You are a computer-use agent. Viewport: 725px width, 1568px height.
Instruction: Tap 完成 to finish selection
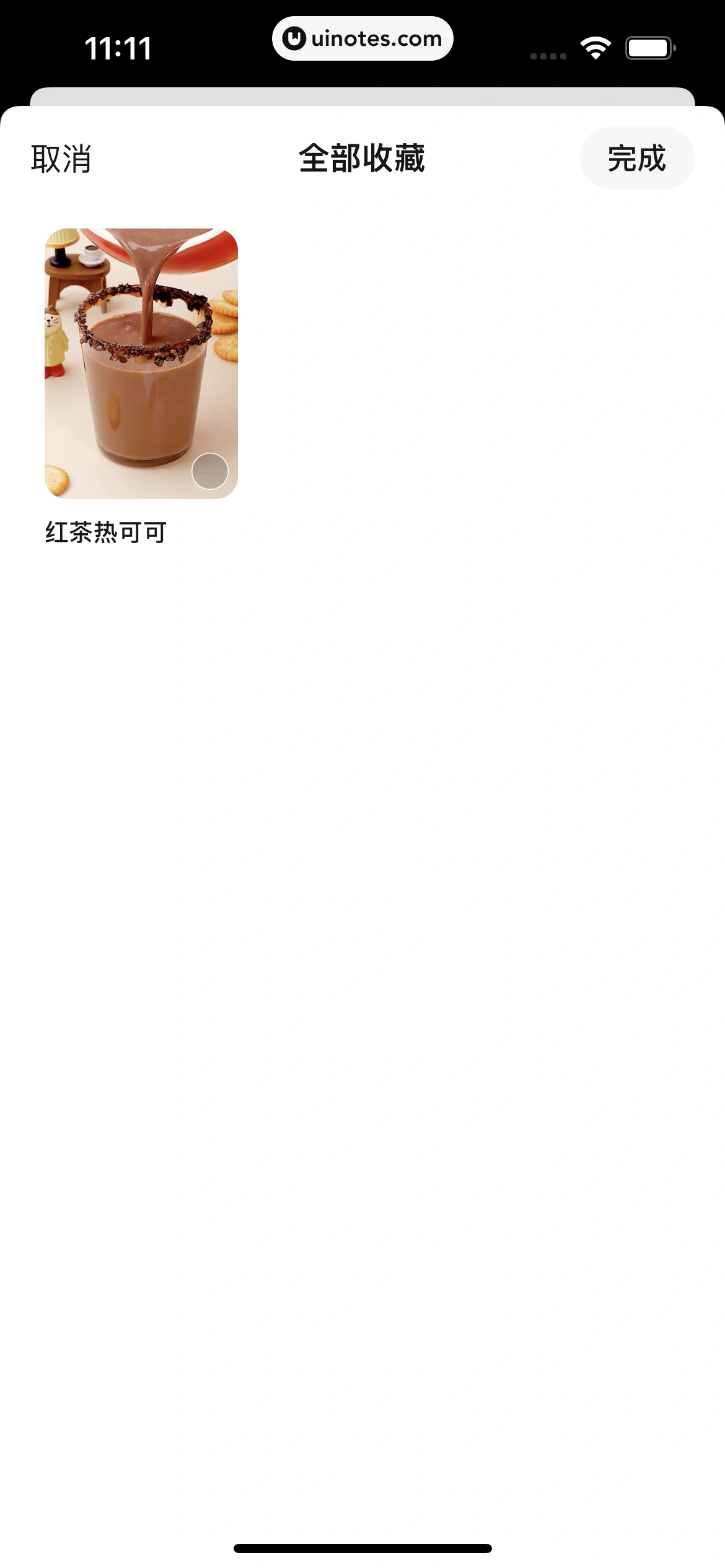pos(636,159)
